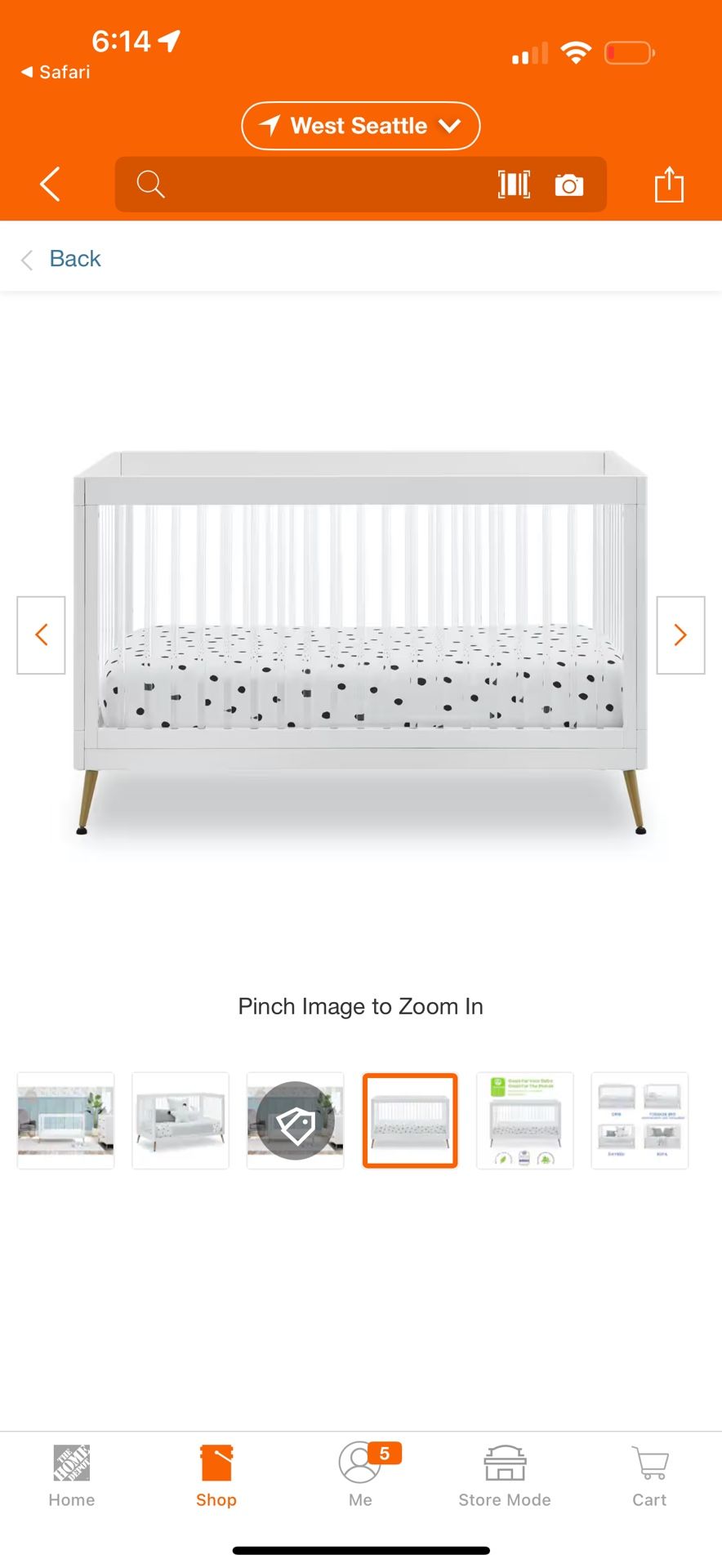
Task: Tap the share icon in the header
Action: [x=669, y=184]
